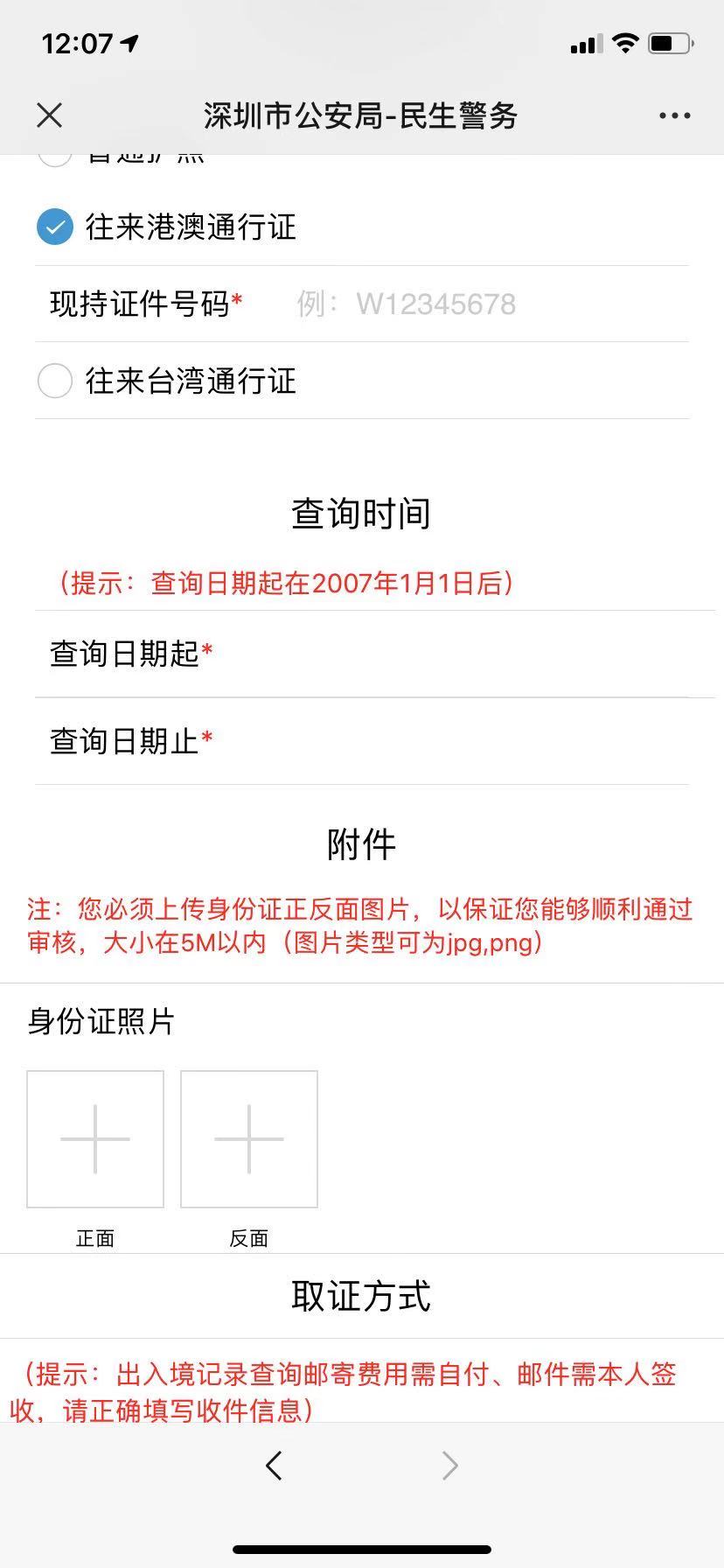The height and width of the screenshot is (1568, 724).
Task: Deselect the 往来港澳通行证 option
Action: point(54,227)
